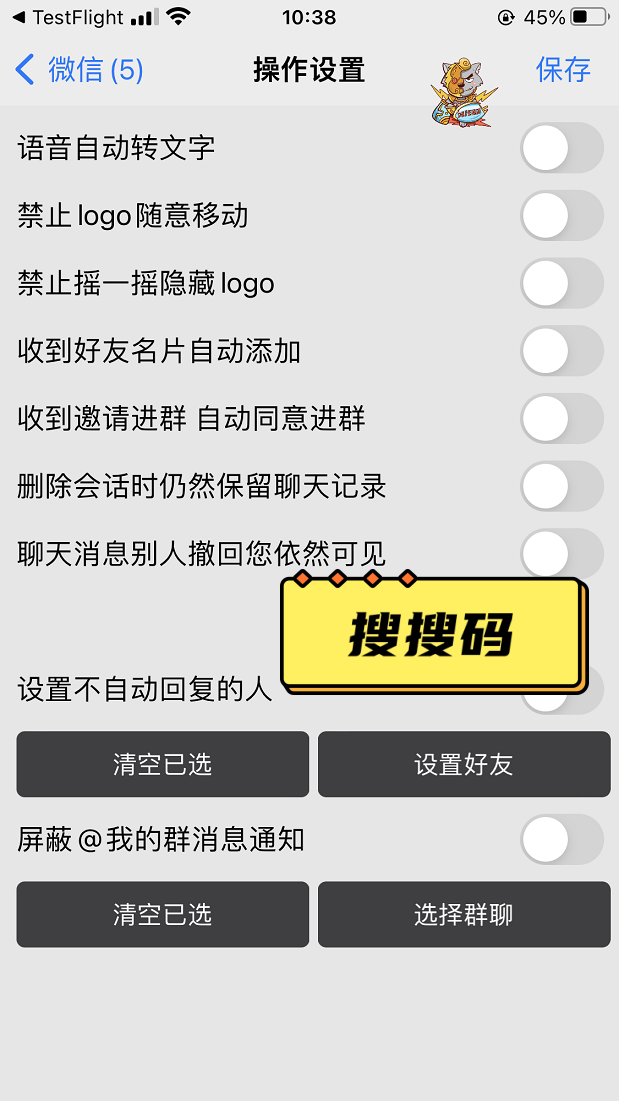Turn on 禁止摇一摇隐藏logo
This screenshot has height=1101, width=619.
point(561,283)
